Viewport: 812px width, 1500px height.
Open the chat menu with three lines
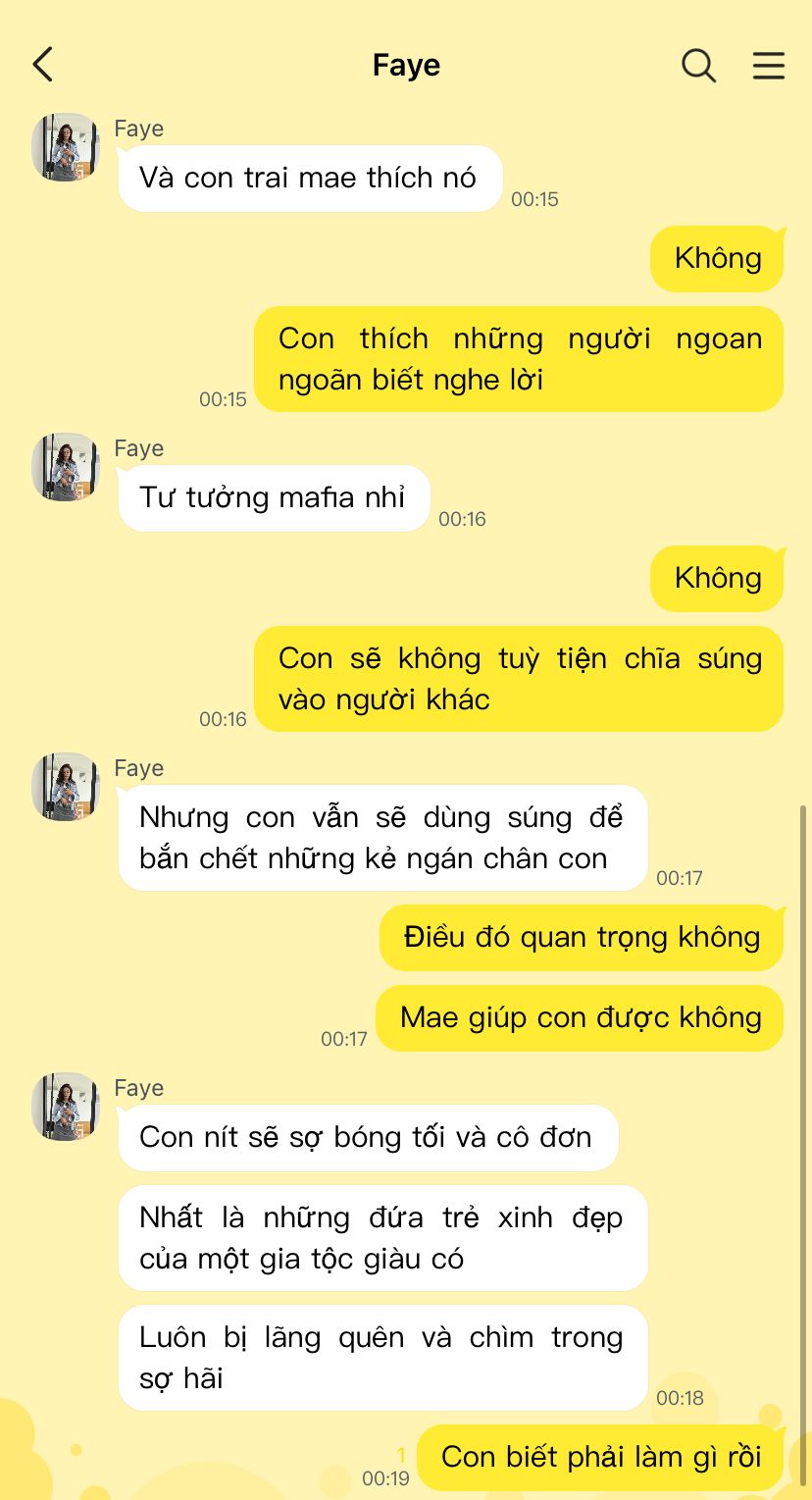pyautogui.click(x=768, y=65)
